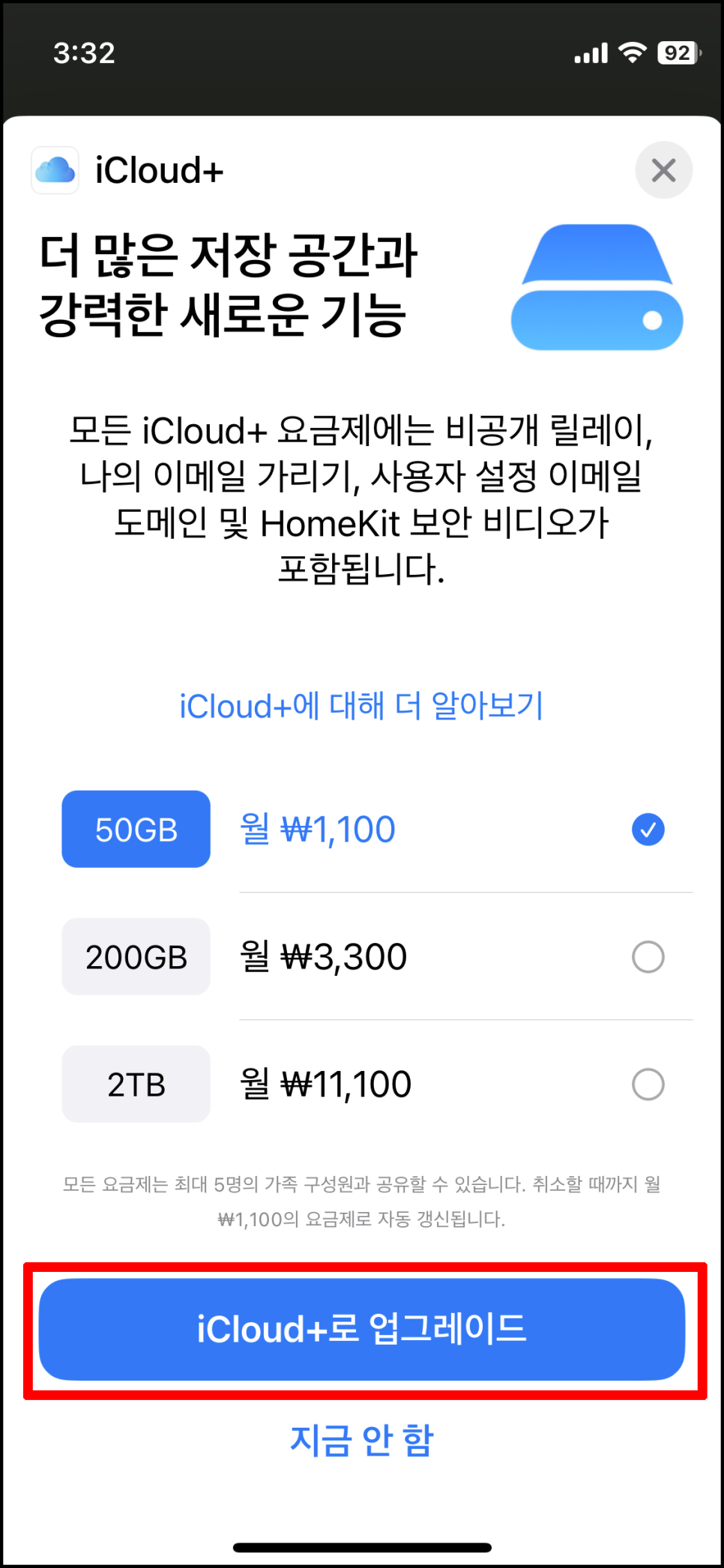Select the 50GB ₩1,100 plan
The width and height of the screenshot is (724, 1568).
tap(363, 829)
